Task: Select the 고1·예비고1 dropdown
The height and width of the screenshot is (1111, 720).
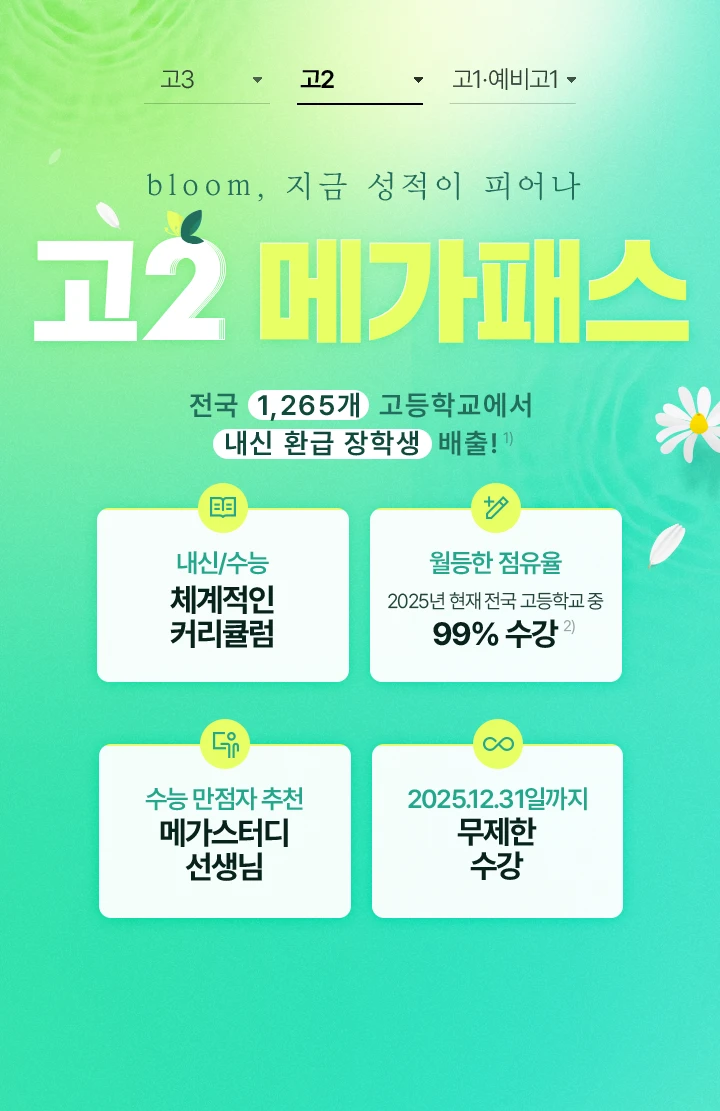Action: click(512, 80)
